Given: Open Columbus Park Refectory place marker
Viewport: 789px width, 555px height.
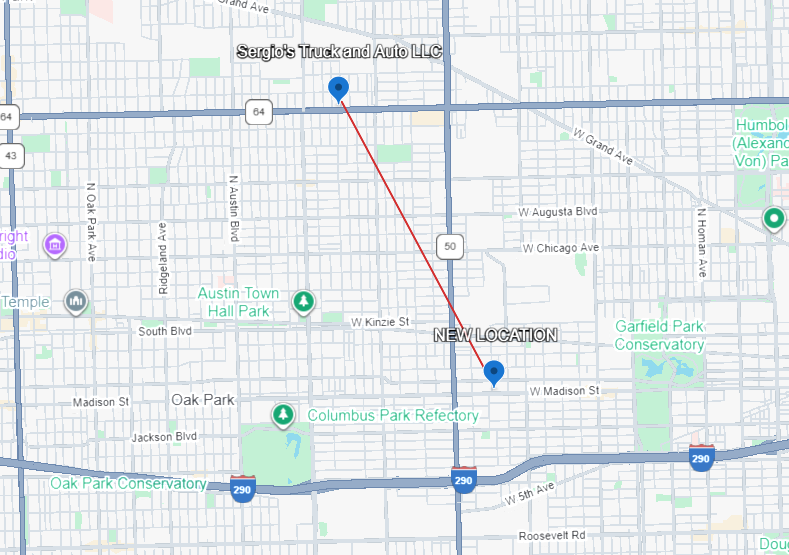Looking at the screenshot, I should coord(285,414).
